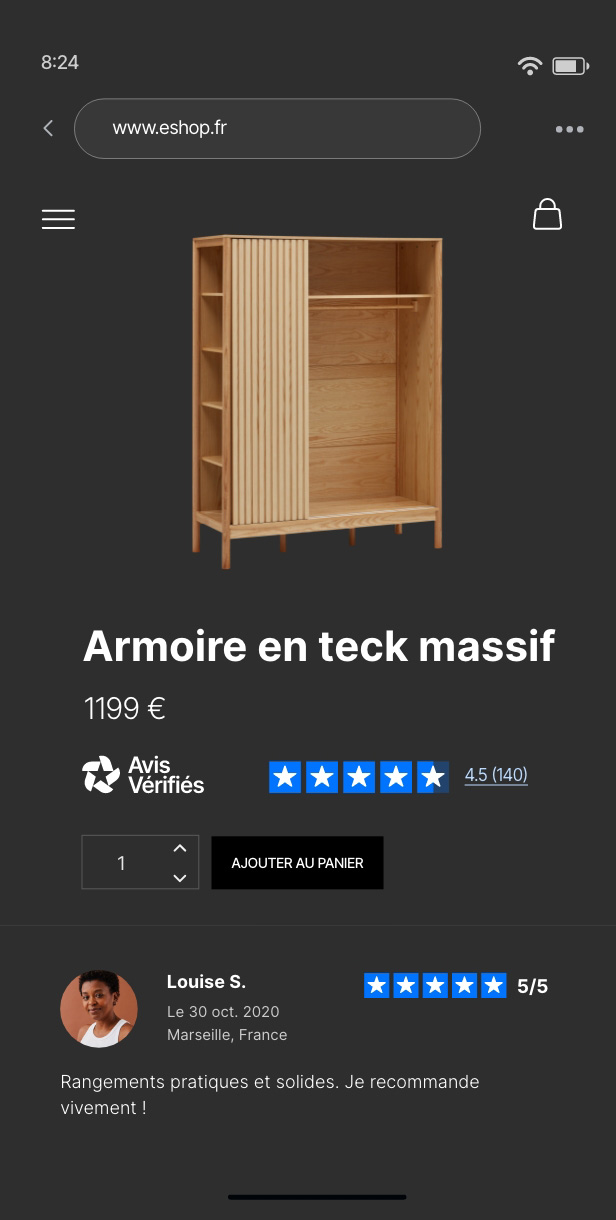
Task: Open the 4.5 (140) reviews link
Action: (x=496, y=775)
